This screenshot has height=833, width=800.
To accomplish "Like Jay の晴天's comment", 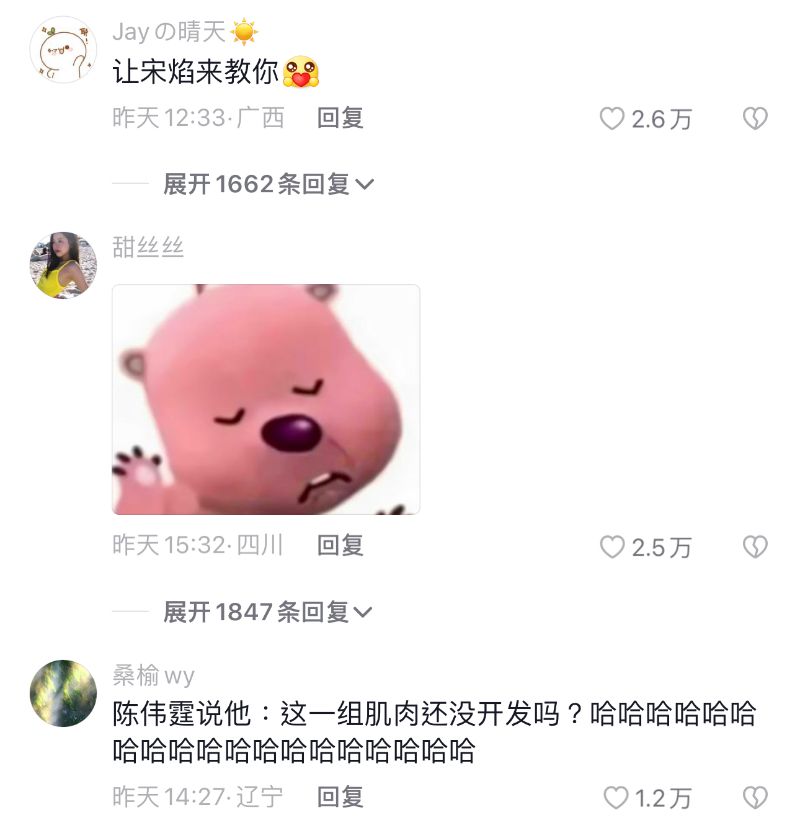I will (x=612, y=119).
